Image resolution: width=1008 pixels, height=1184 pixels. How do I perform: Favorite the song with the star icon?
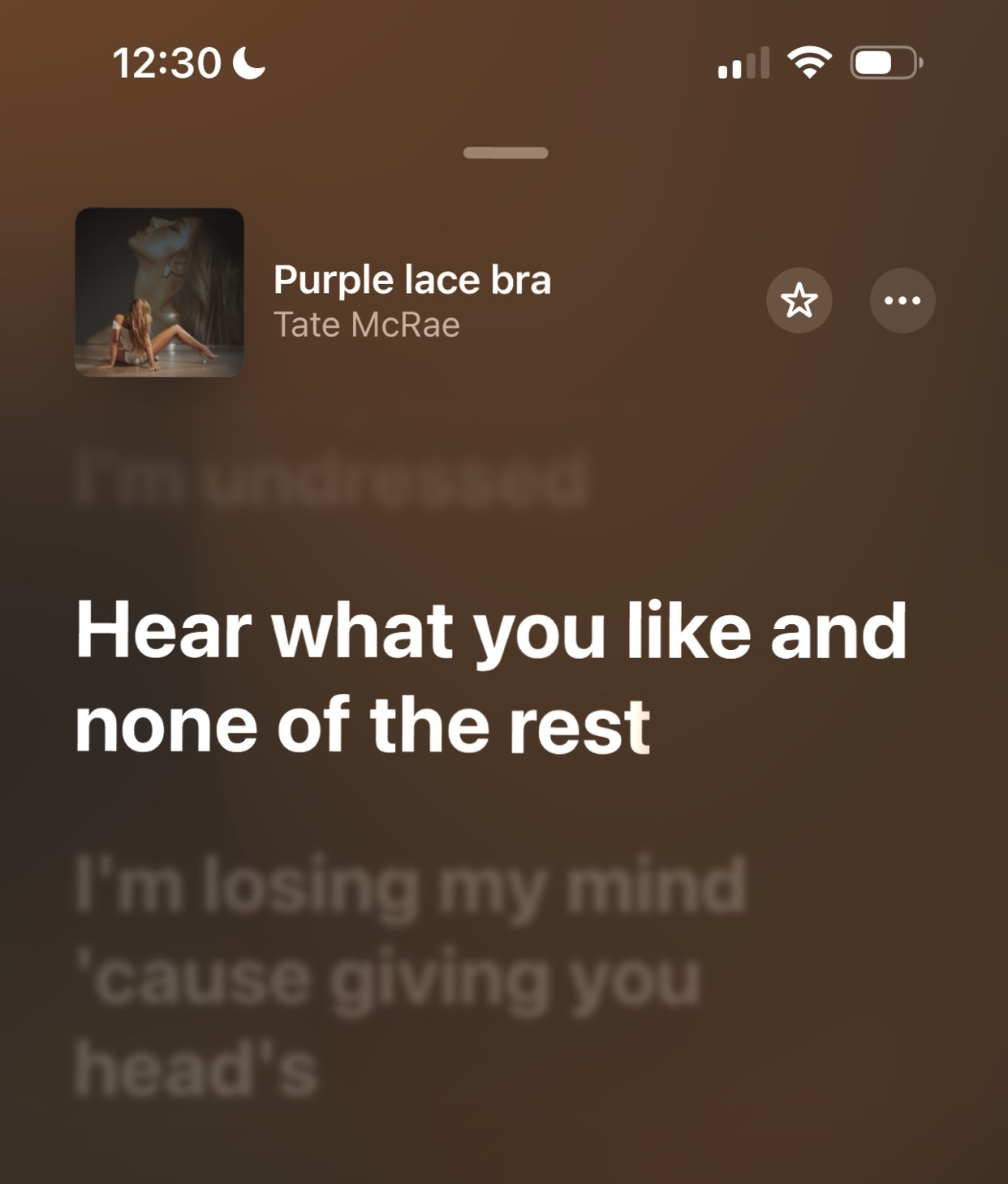tap(799, 301)
